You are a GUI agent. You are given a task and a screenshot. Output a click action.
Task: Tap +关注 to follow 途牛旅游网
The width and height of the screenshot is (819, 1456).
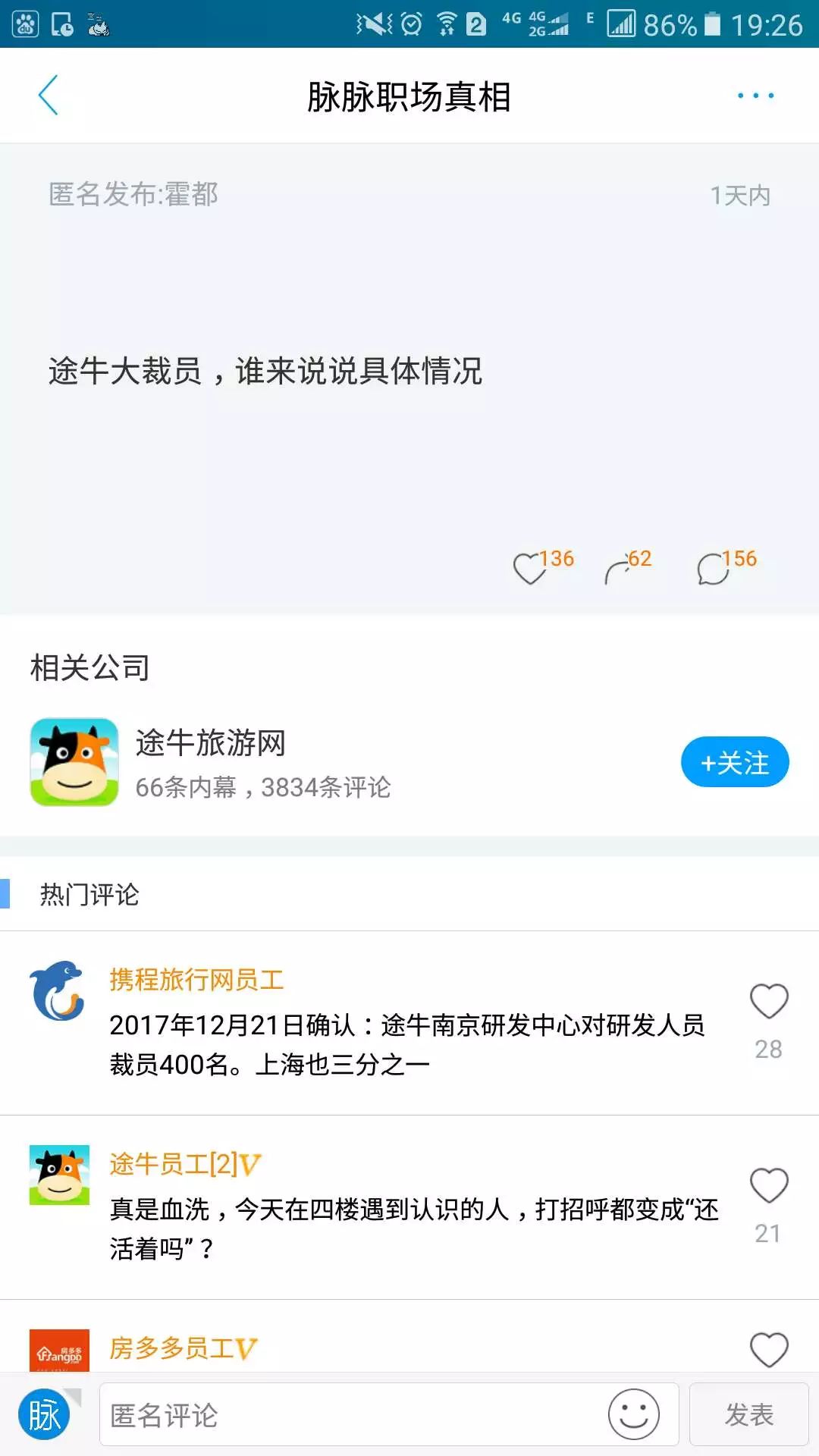pyautogui.click(x=733, y=762)
